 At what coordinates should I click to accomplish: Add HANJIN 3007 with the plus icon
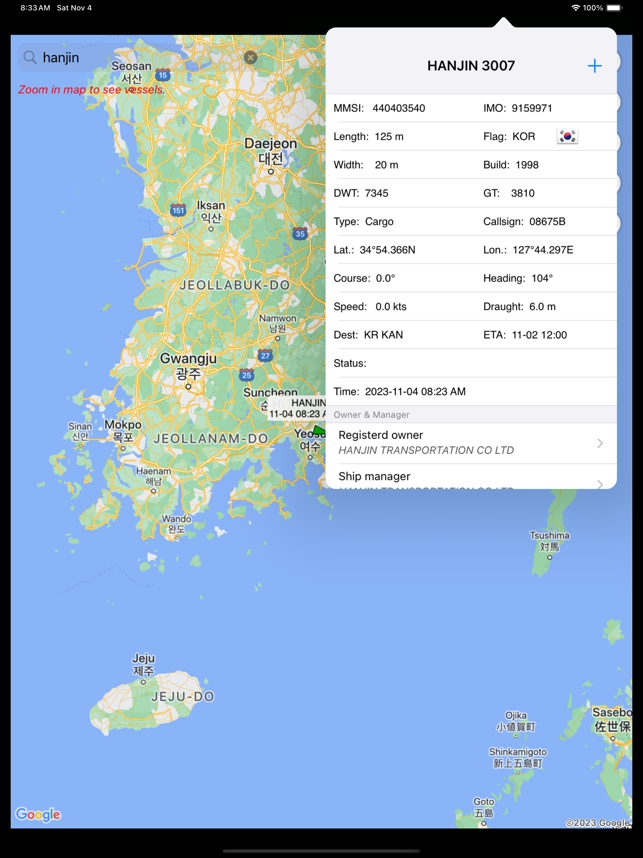pos(594,66)
